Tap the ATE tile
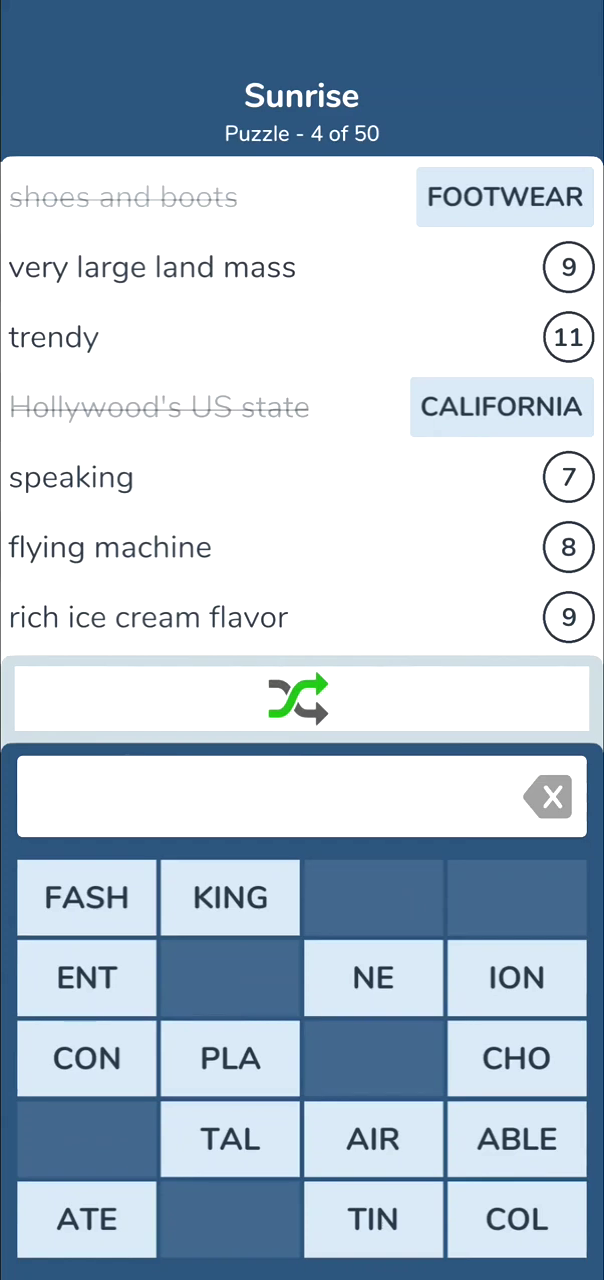The height and width of the screenshot is (1280, 604). [x=87, y=1219]
